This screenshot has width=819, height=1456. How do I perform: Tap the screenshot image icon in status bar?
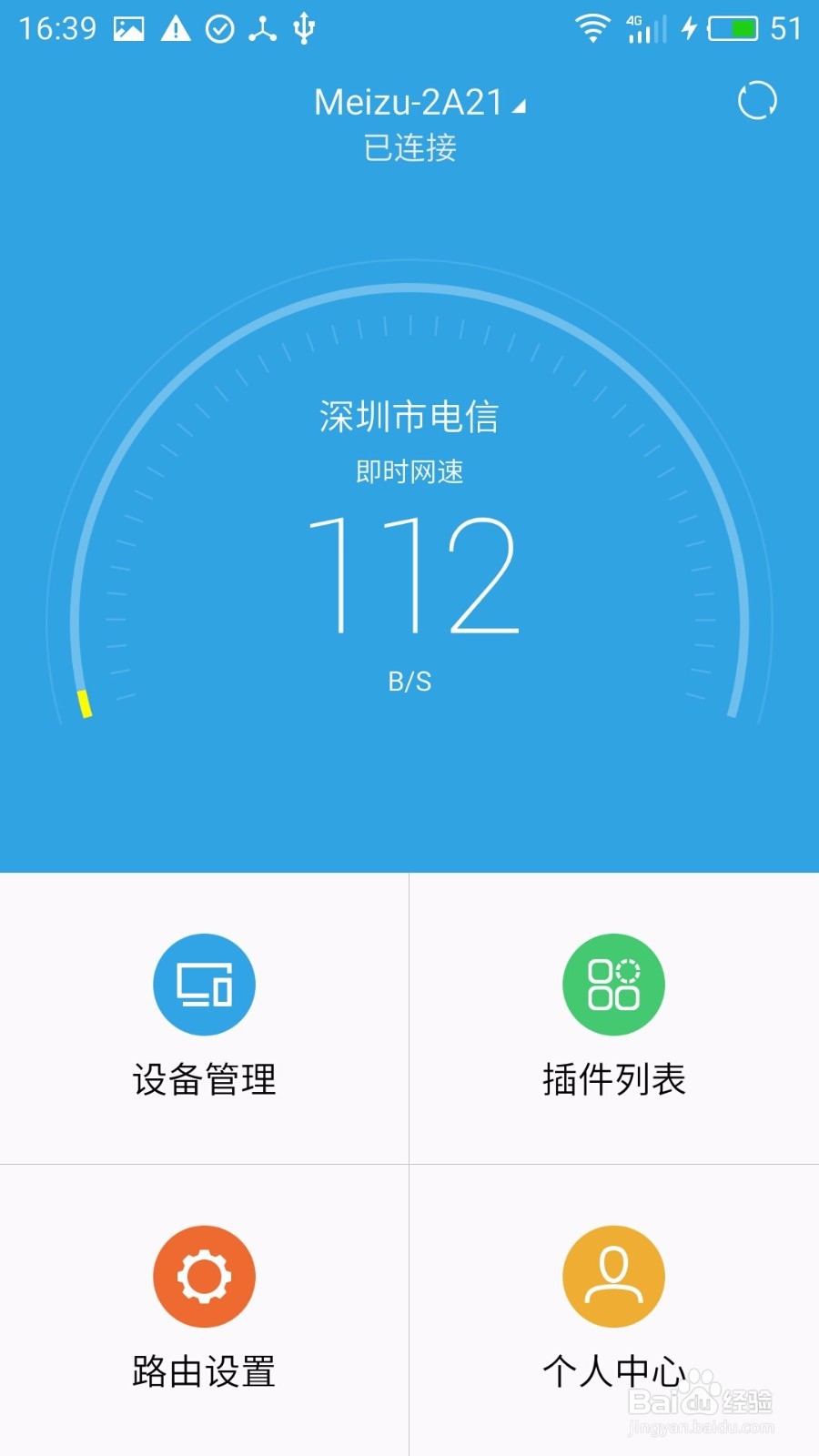click(128, 27)
